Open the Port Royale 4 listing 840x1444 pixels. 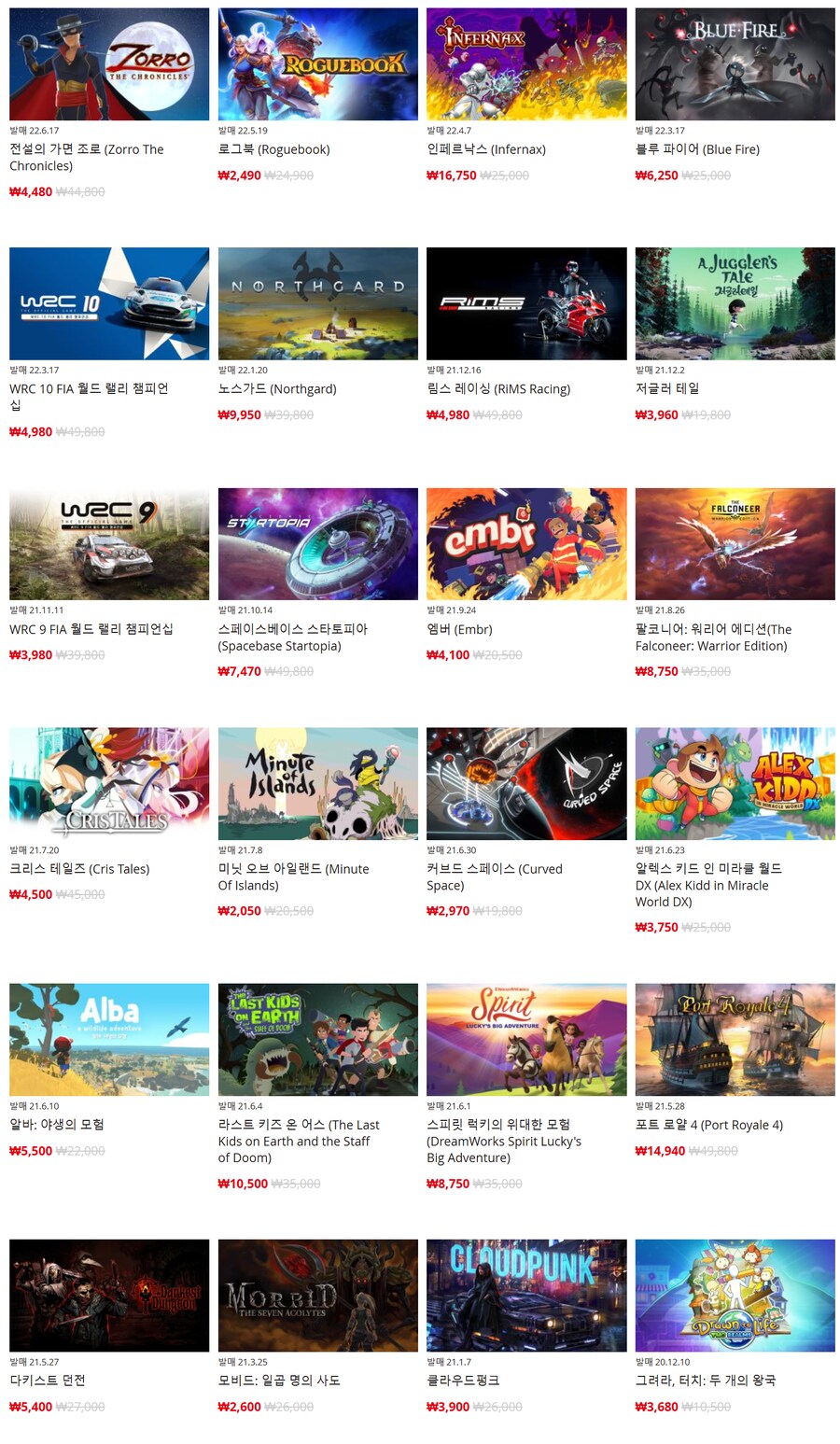[735, 1039]
